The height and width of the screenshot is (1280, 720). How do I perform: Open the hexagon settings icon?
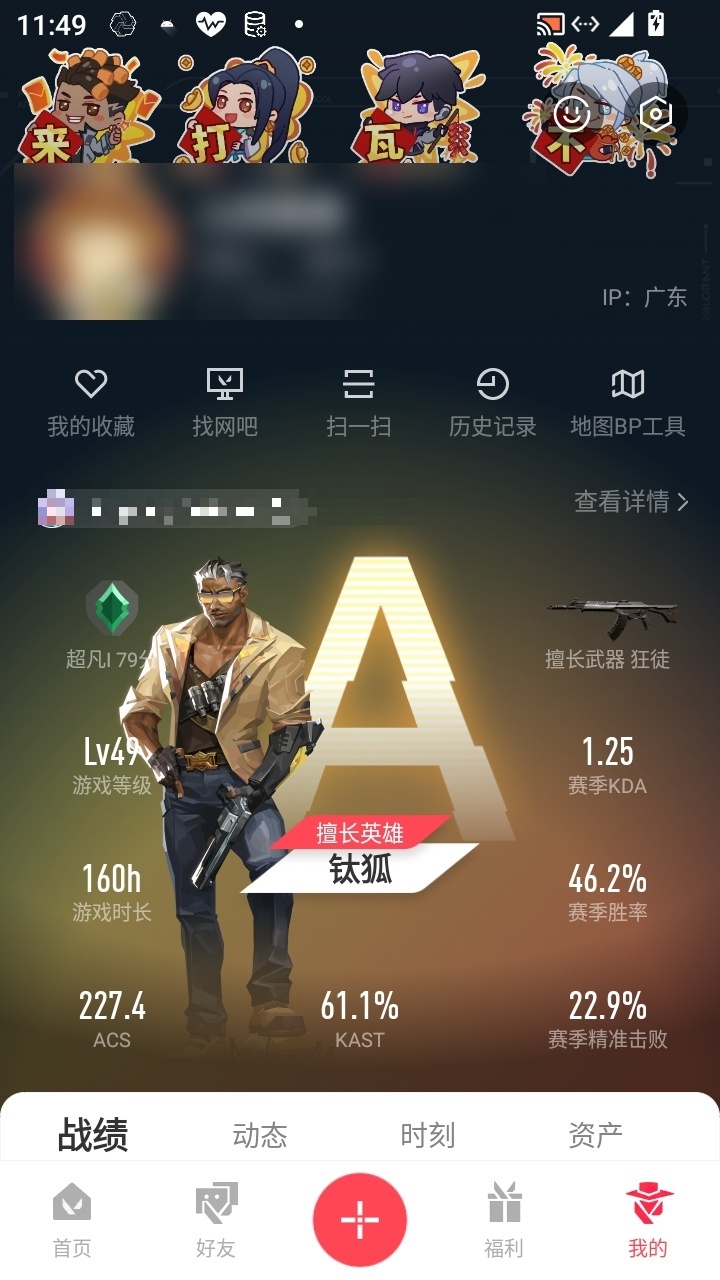(656, 114)
